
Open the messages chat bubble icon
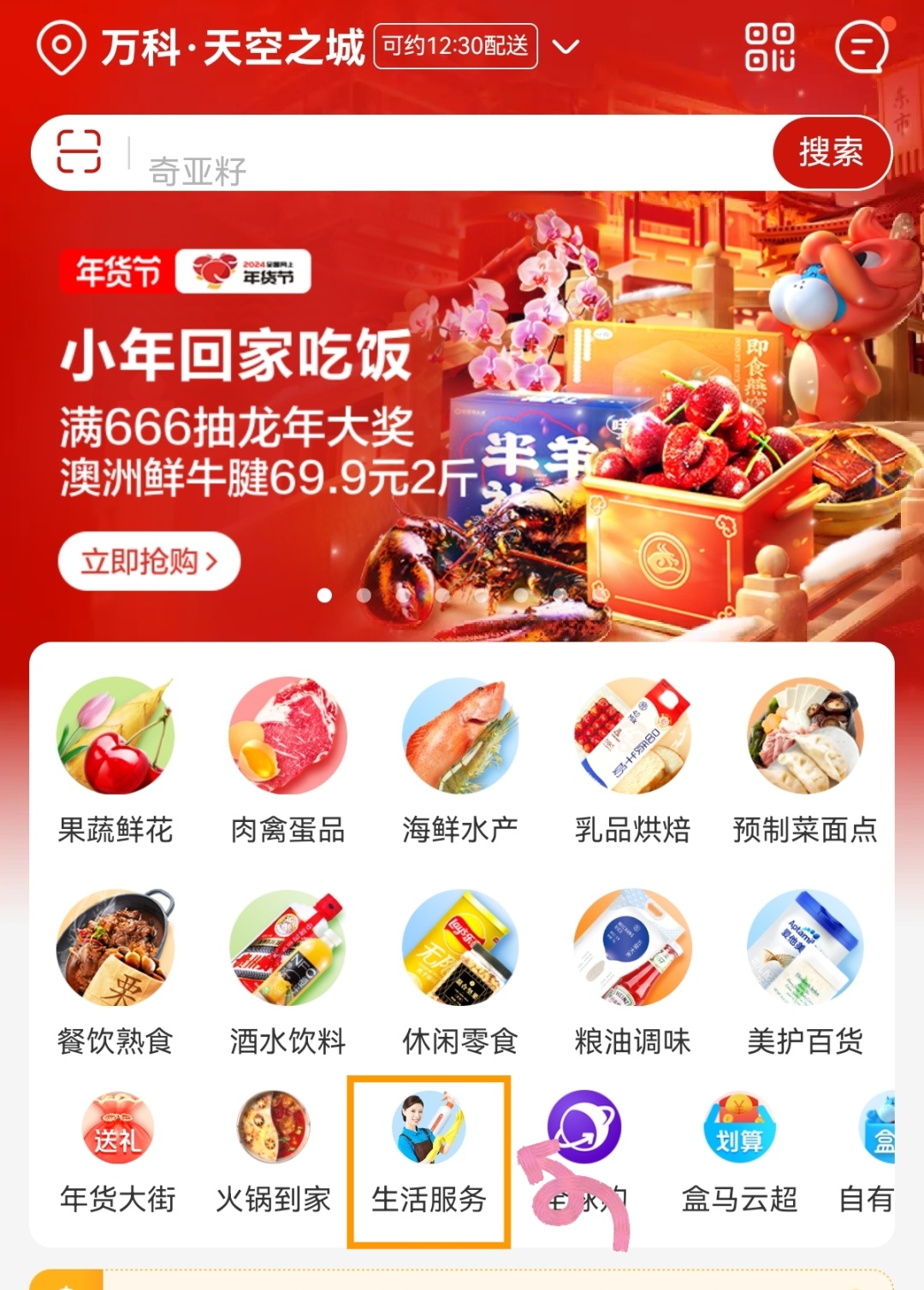861,47
